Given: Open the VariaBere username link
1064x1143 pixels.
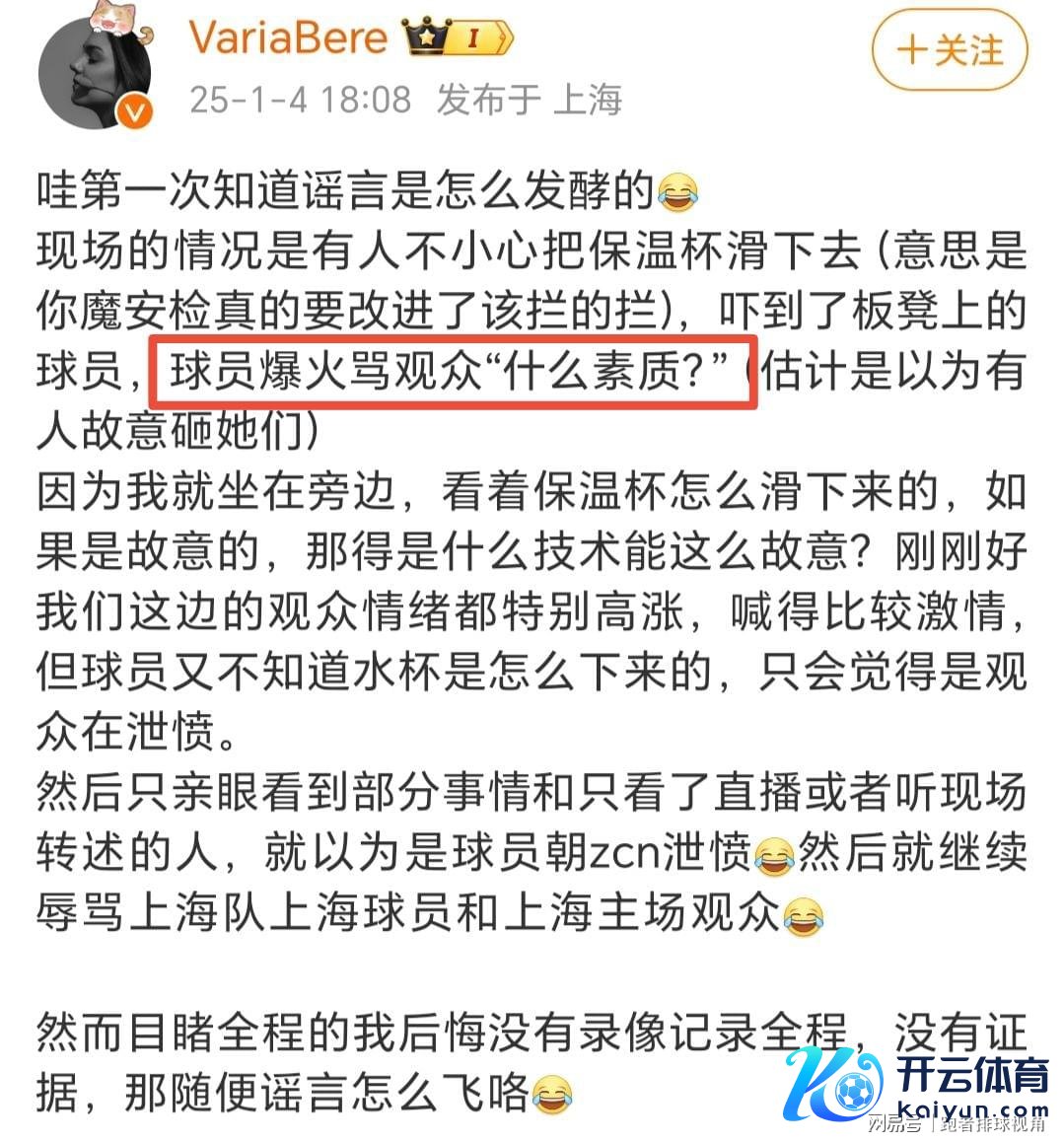Looking at the screenshot, I should pyautogui.click(x=288, y=38).
